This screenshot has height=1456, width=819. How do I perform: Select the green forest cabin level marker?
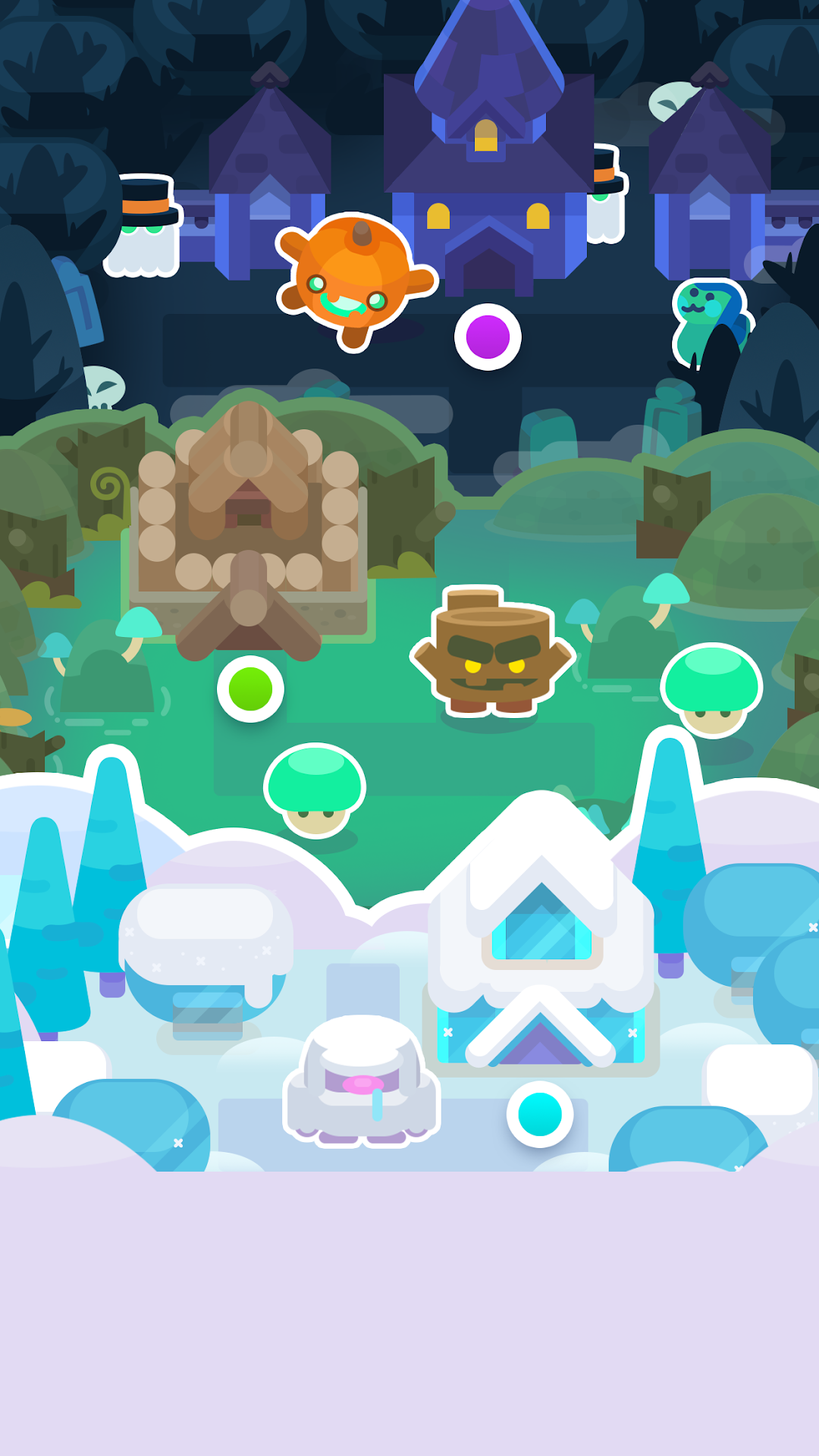click(250, 689)
